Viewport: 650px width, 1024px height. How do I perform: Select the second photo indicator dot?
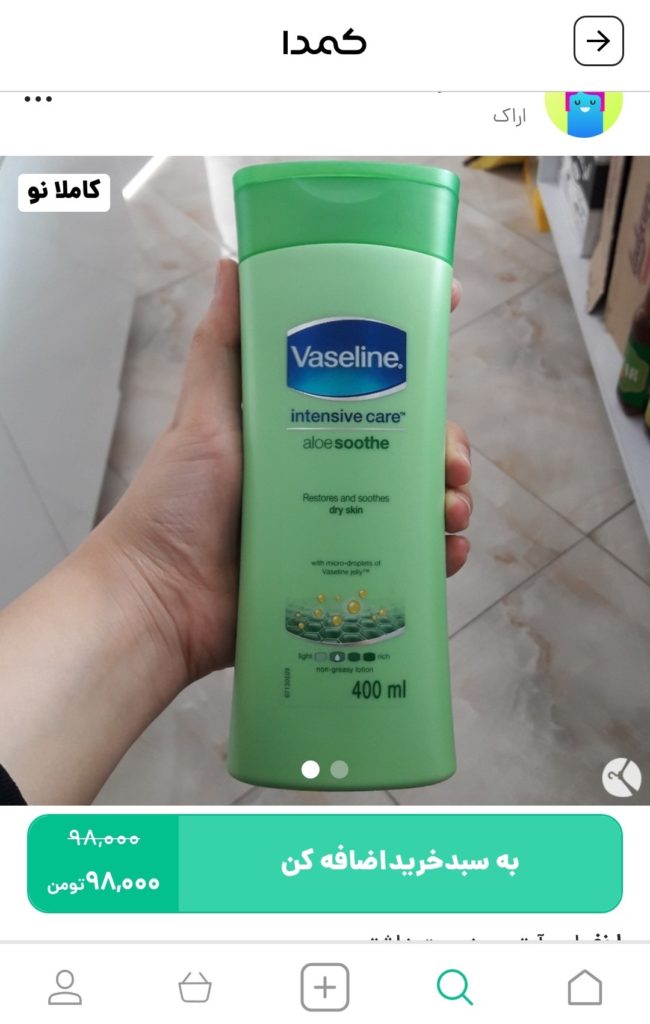tap(339, 769)
